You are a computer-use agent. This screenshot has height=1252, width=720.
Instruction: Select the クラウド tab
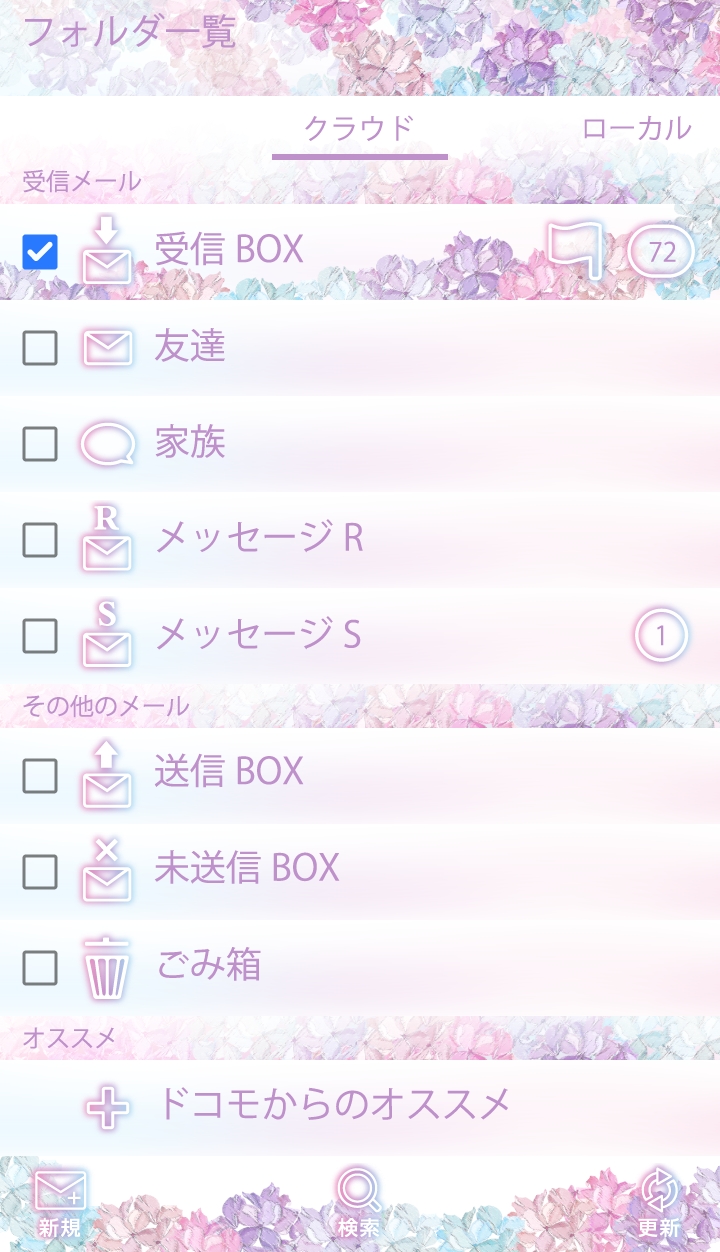[x=359, y=128]
